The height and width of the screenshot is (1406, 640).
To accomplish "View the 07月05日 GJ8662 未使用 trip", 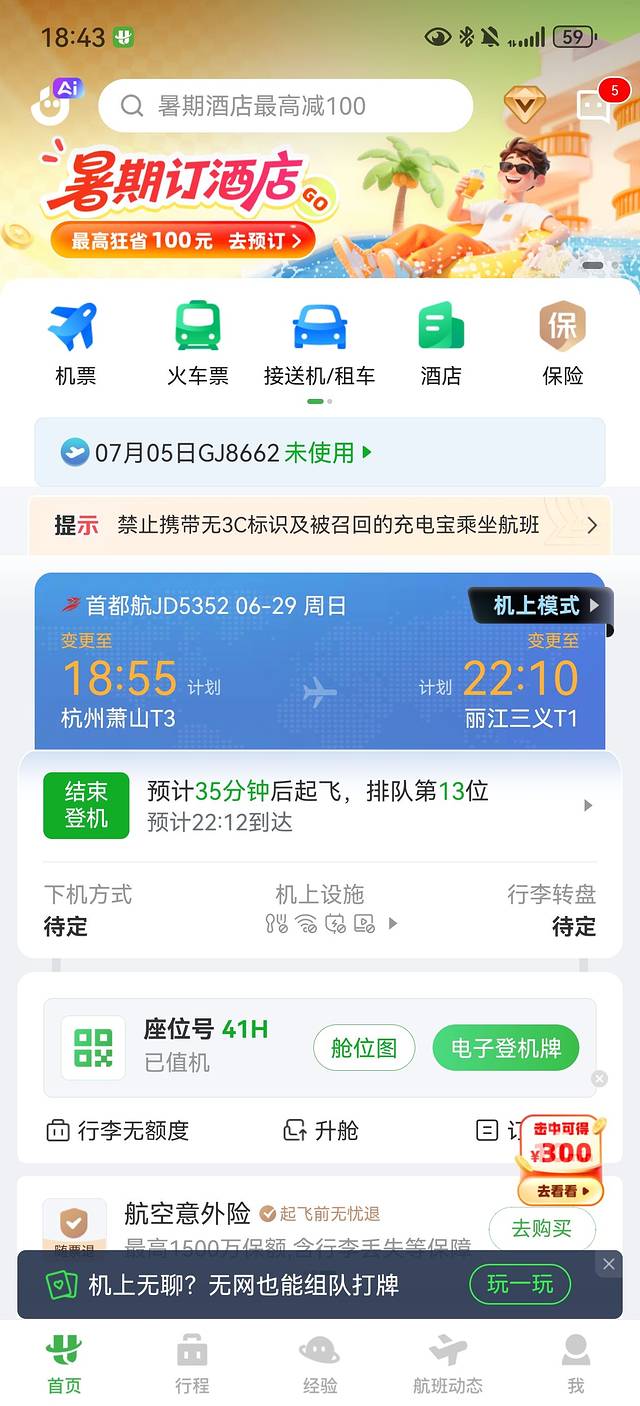I will tap(320, 453).
